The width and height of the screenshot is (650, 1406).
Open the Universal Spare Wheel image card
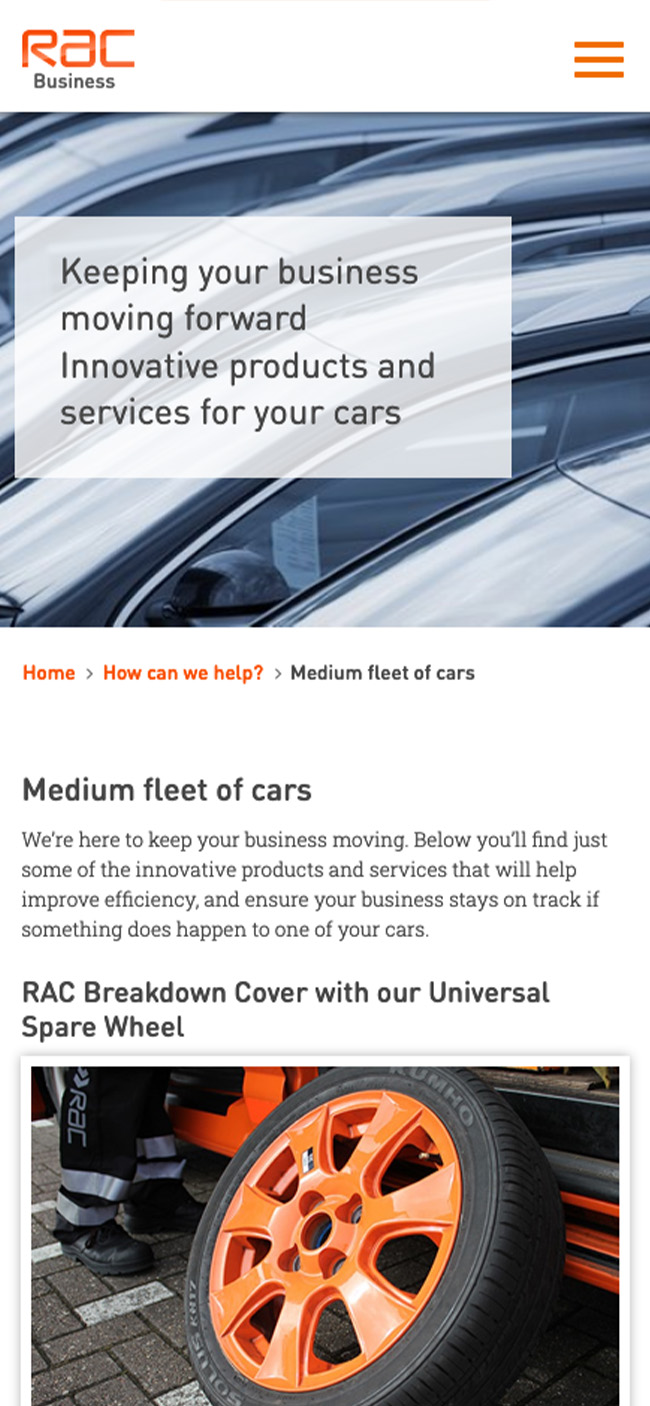[x=325, y=1235]
